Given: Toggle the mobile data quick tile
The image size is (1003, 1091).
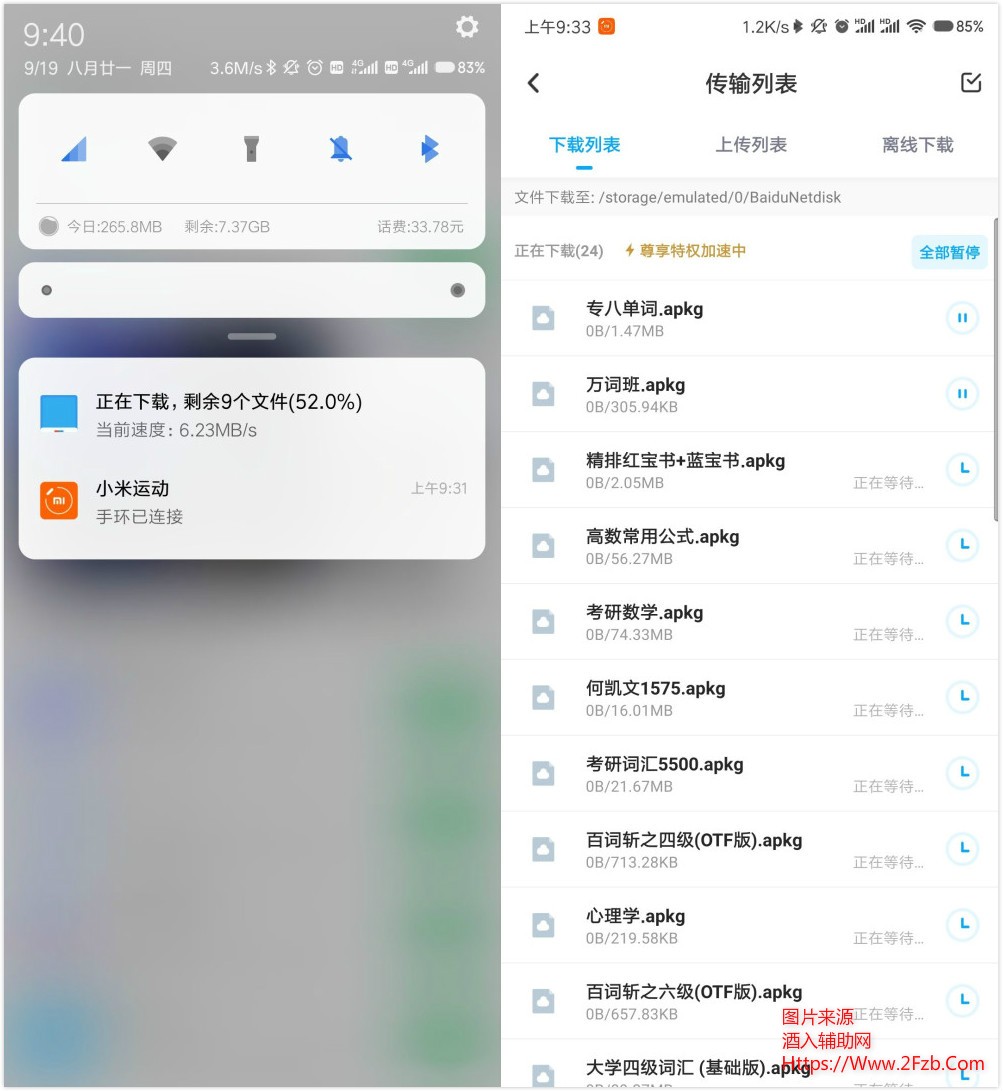Looking at the screenshot, I should (74, 149).
